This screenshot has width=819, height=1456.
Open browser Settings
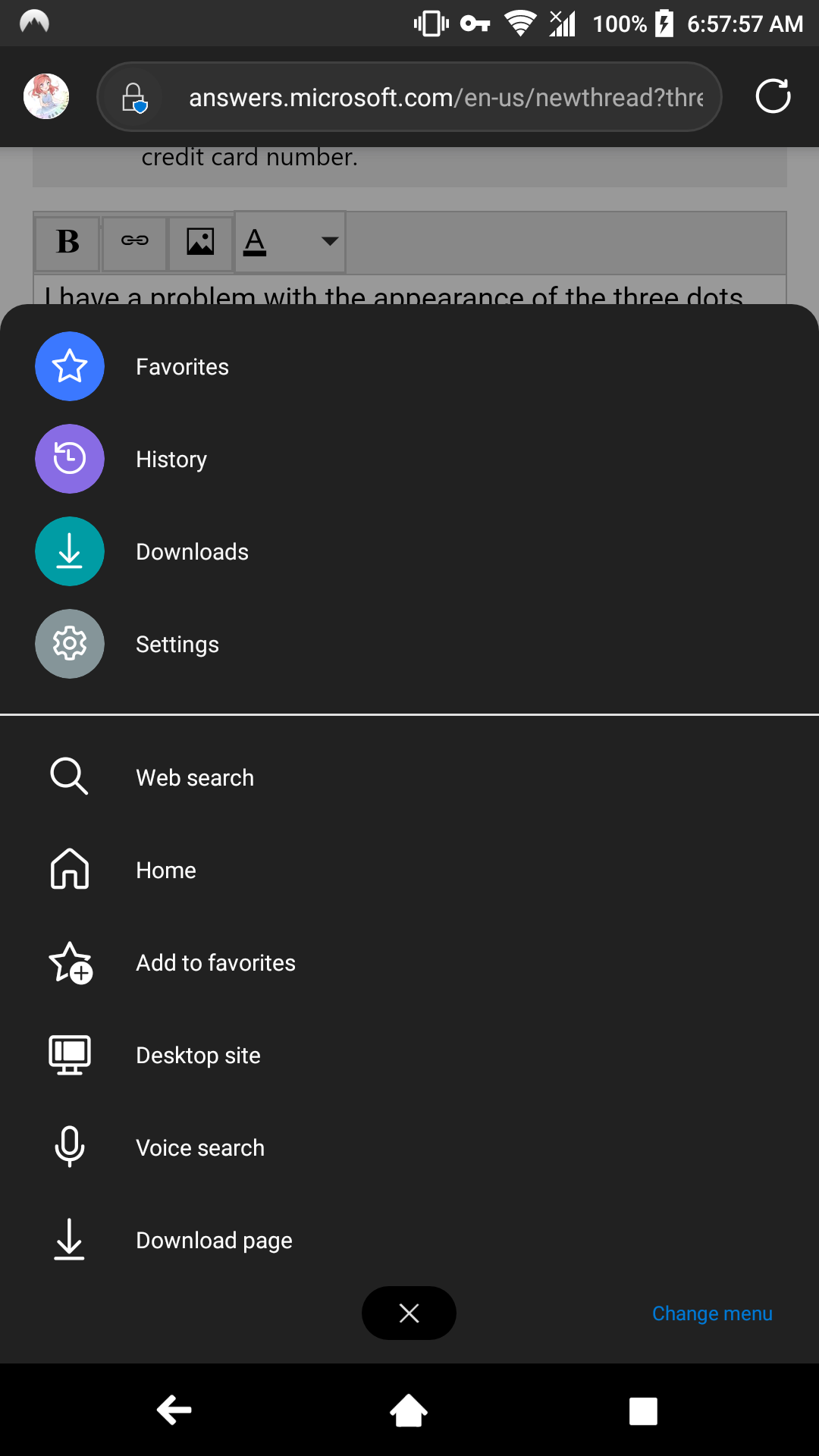pyautogui.click(x=177, y=645)
